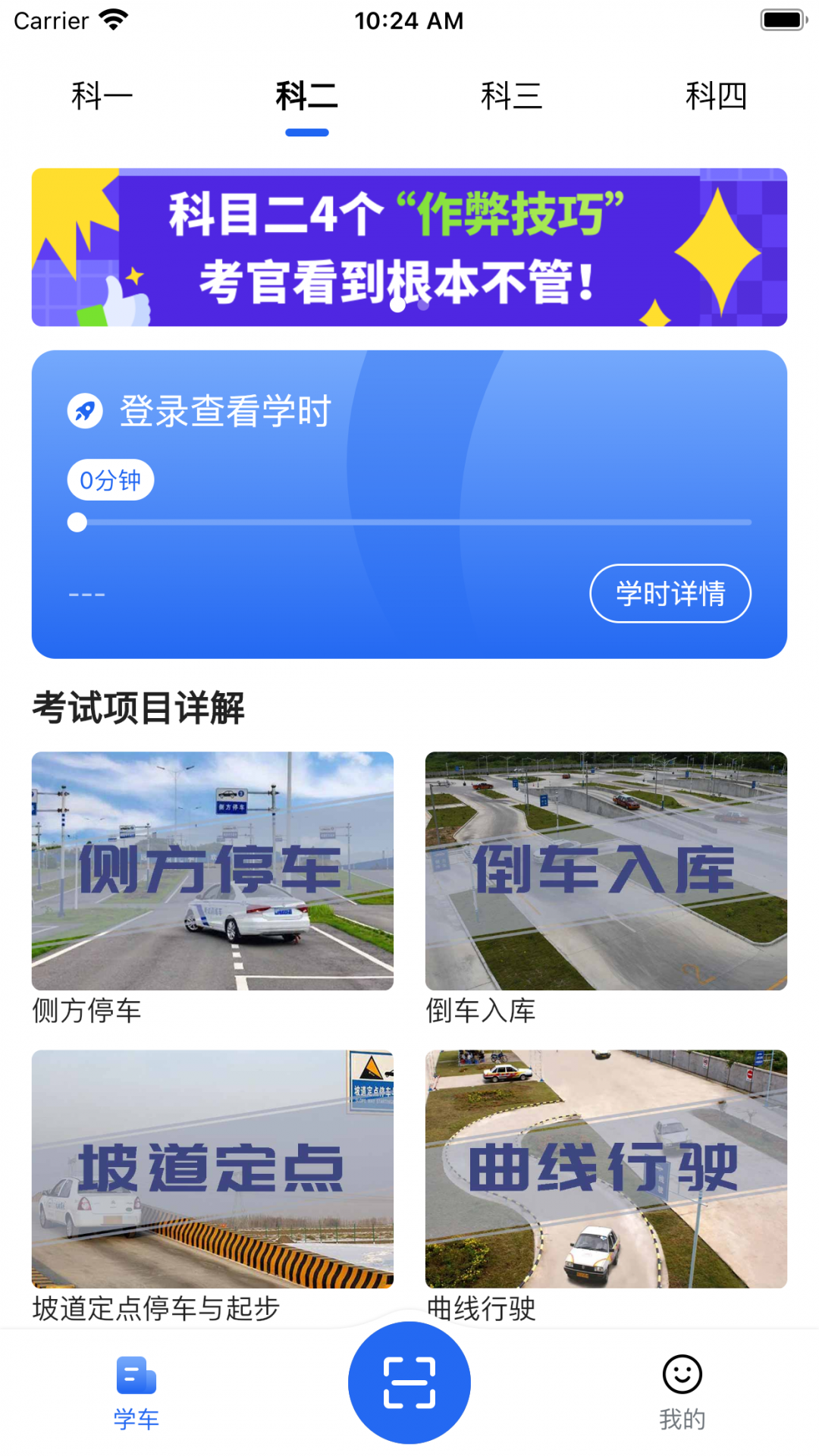Image resolution: width=819 pixels, height=1456 pixels.
Task: Tap the 我的 smiley face icon
Action: tap(682, 1373)
